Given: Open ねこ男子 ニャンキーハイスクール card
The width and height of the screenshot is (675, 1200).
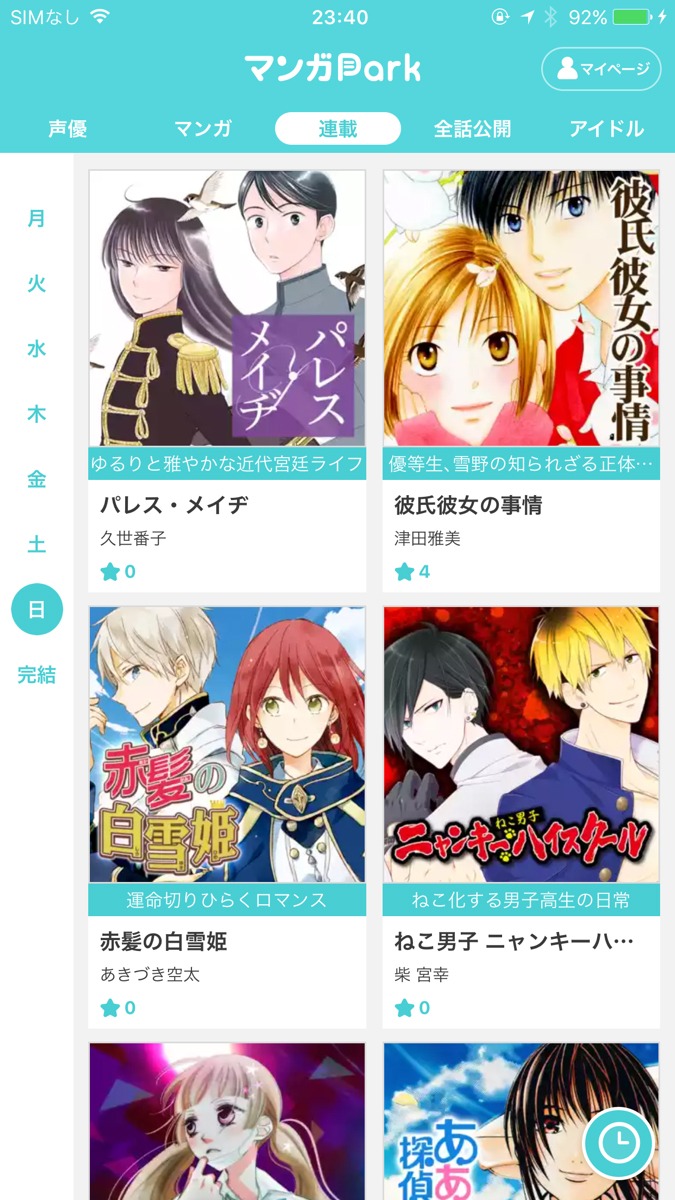Looking at the screenshot, I should pyautogui.click(x=521, y=816).
